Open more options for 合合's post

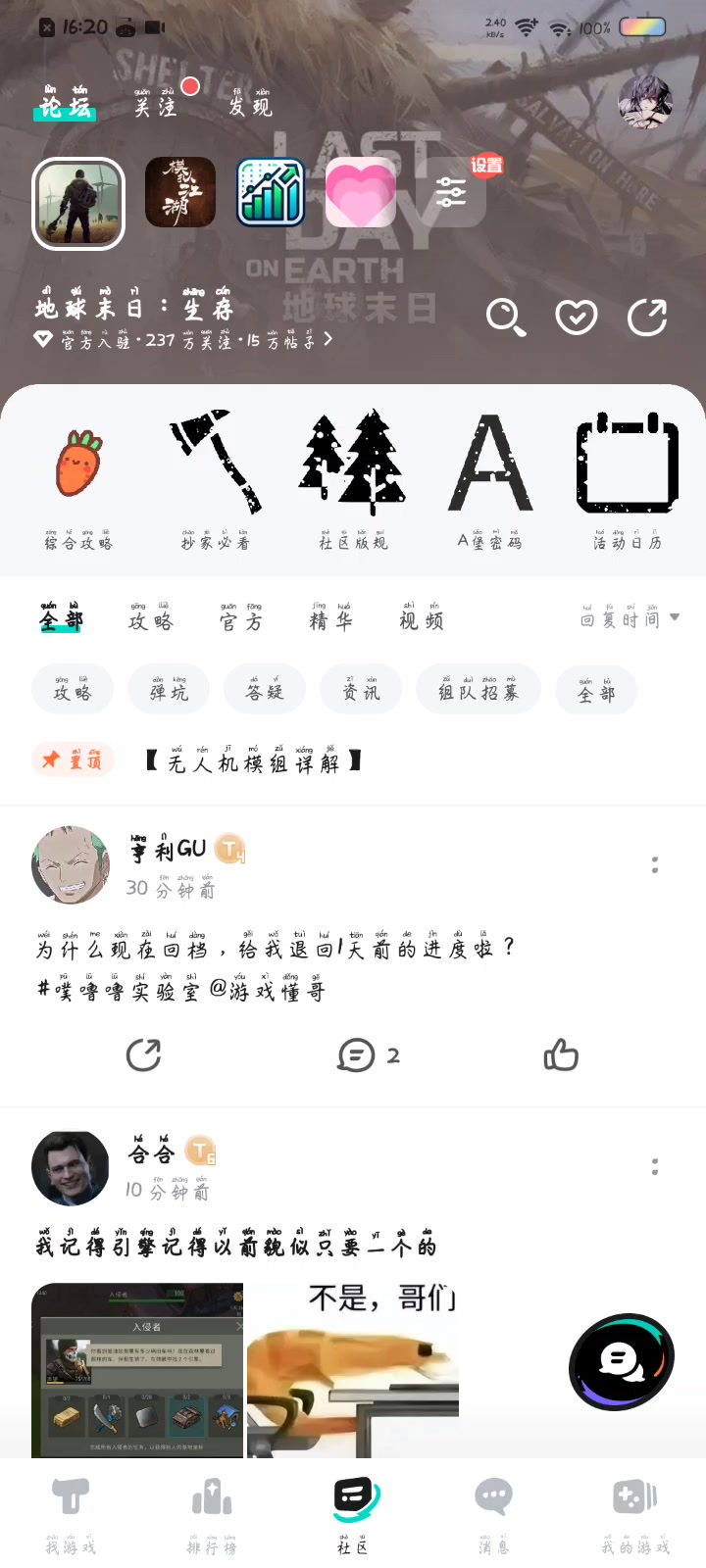point(654,1166)
